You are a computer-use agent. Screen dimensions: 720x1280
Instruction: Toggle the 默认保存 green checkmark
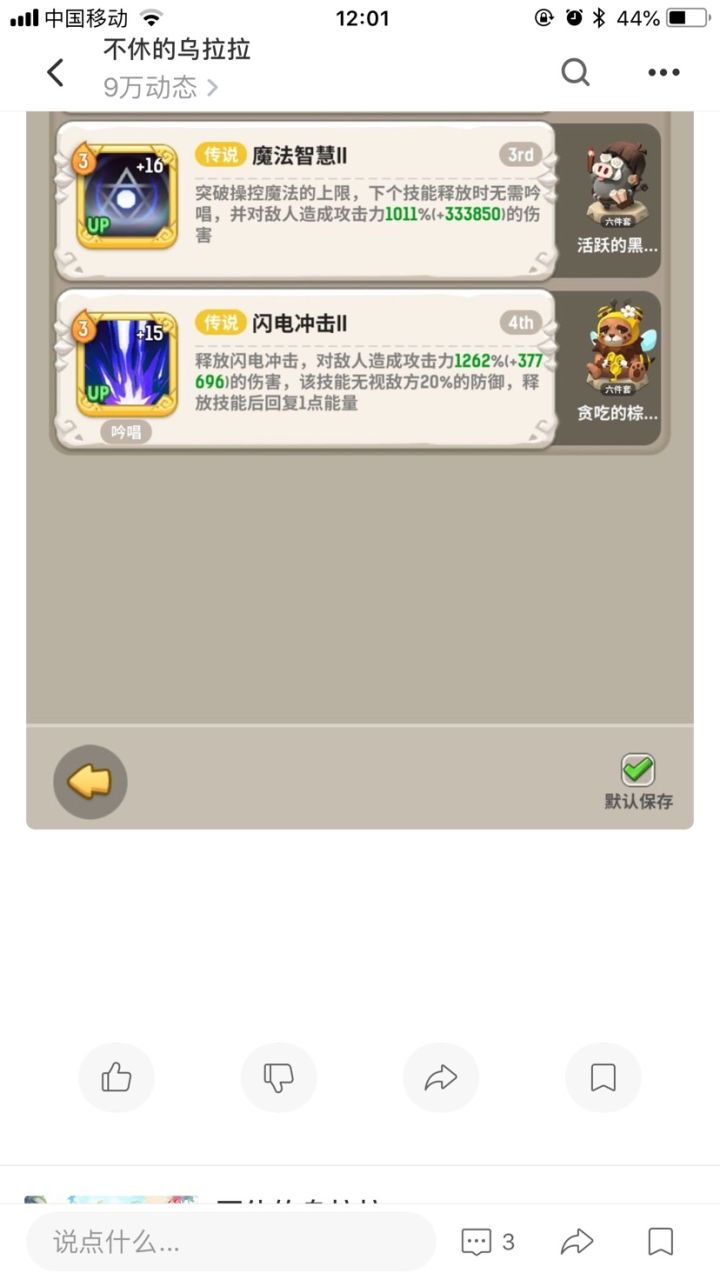[638, 768]
